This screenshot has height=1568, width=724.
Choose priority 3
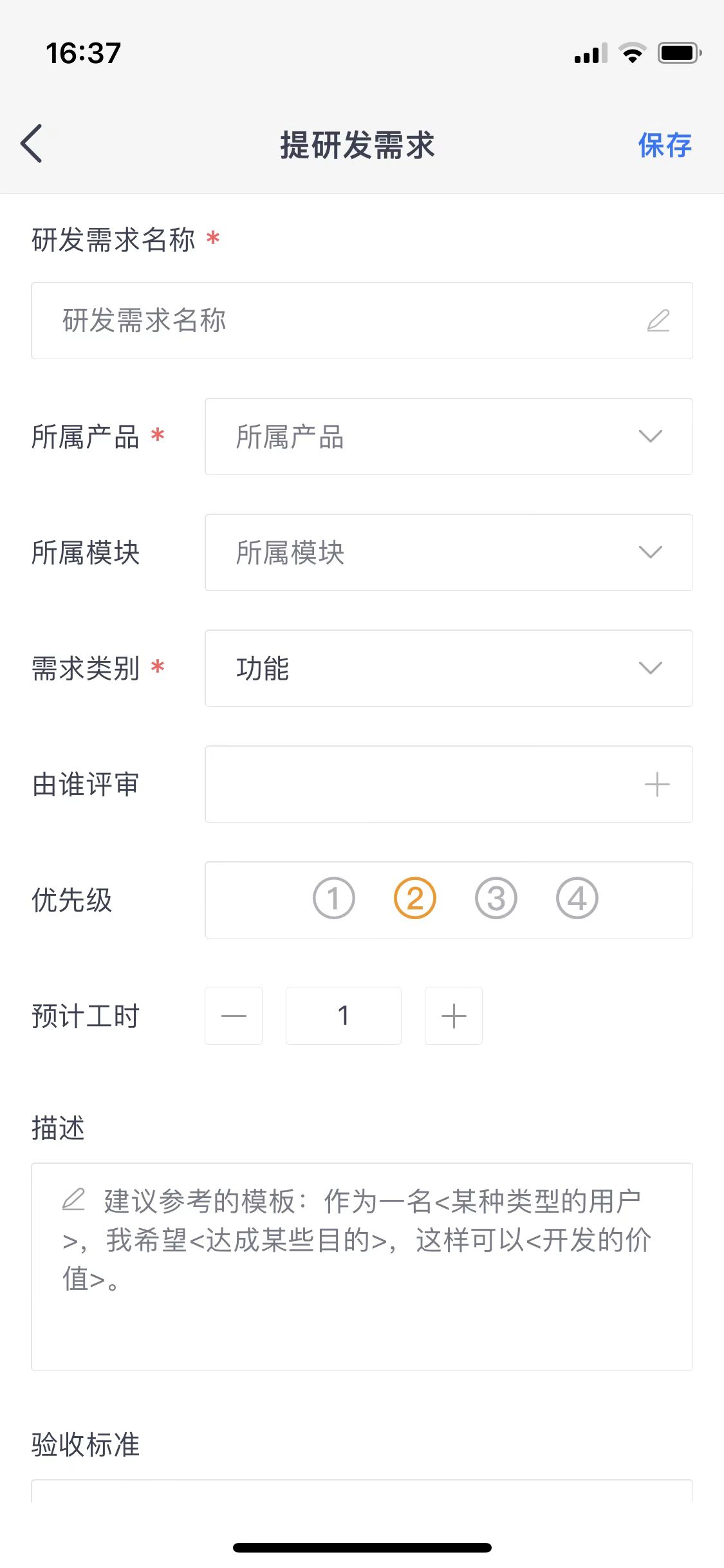(x=496, y=899)
